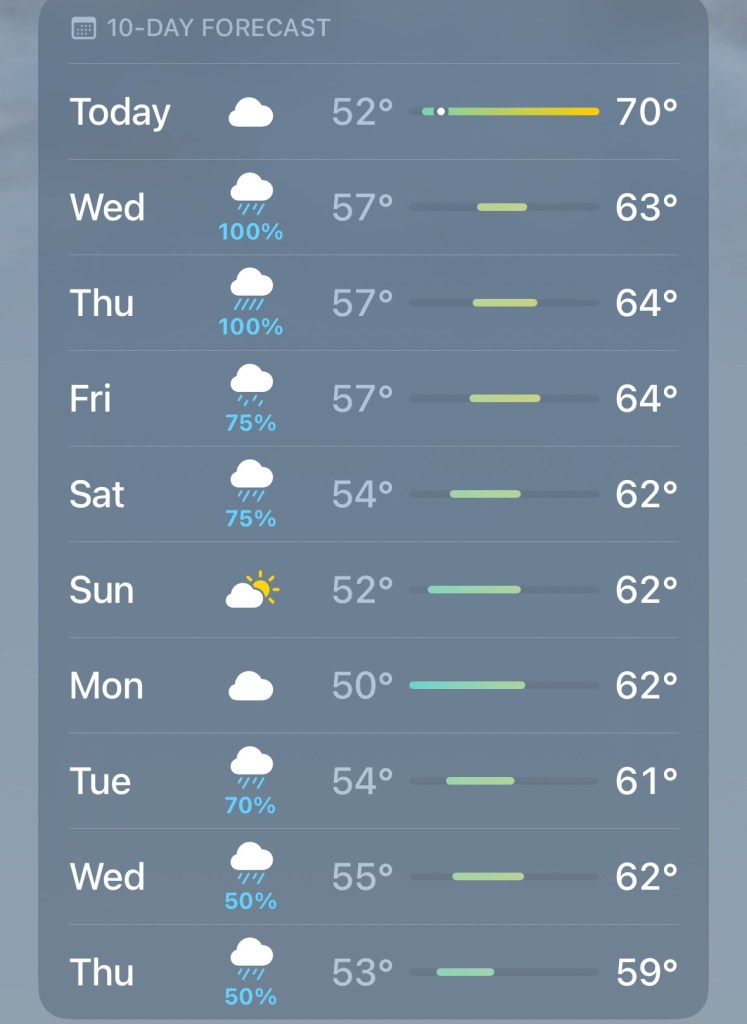View Mon cloudy forecast details

[x=373, y=686]
